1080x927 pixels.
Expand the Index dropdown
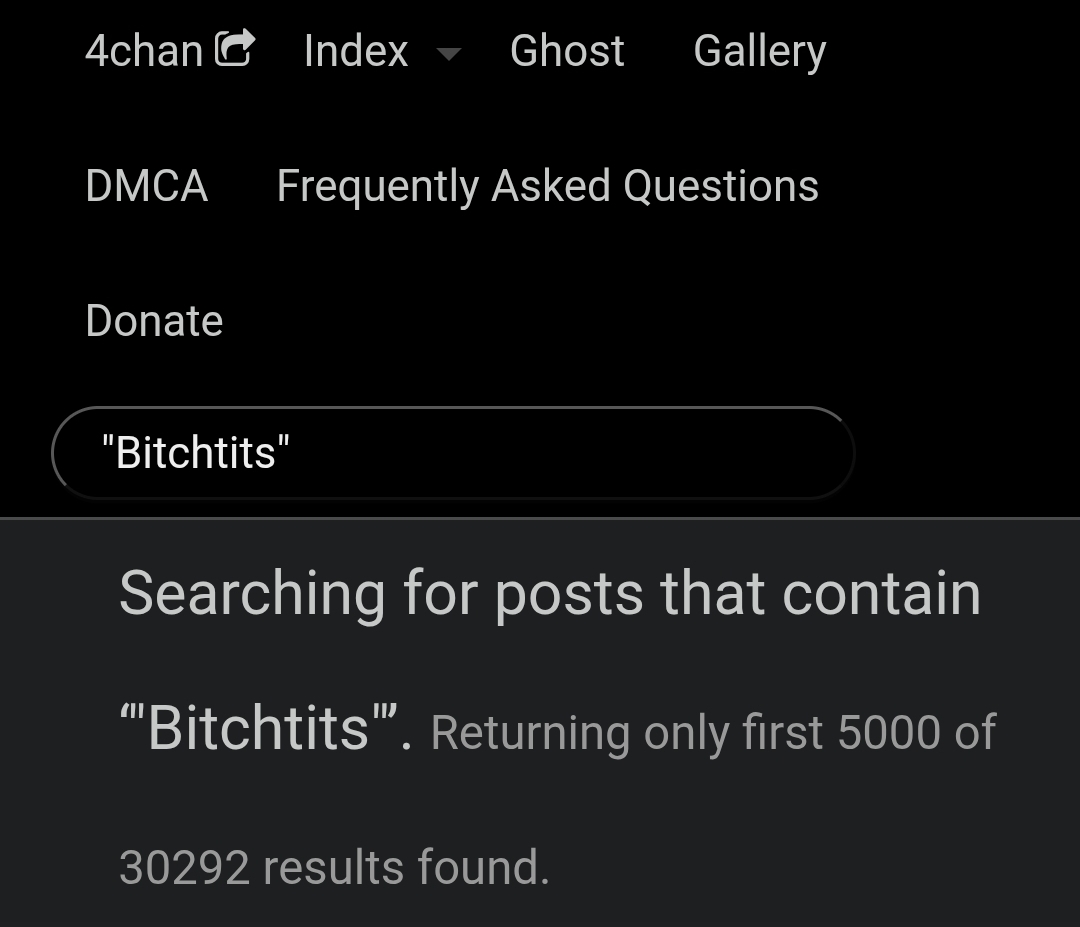pos(448,53)
